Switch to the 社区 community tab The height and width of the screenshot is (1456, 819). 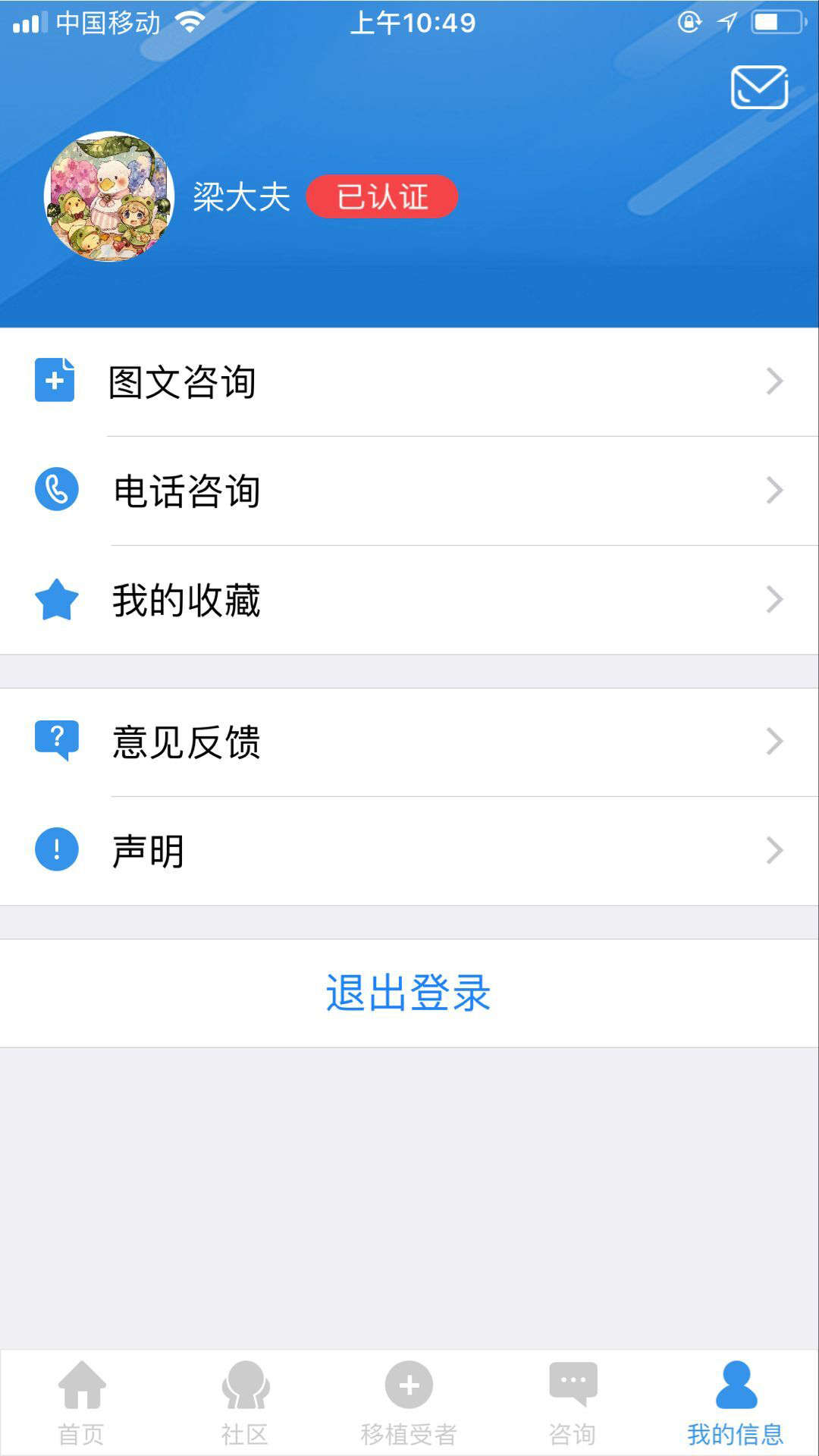click(x=245, y=1403)
